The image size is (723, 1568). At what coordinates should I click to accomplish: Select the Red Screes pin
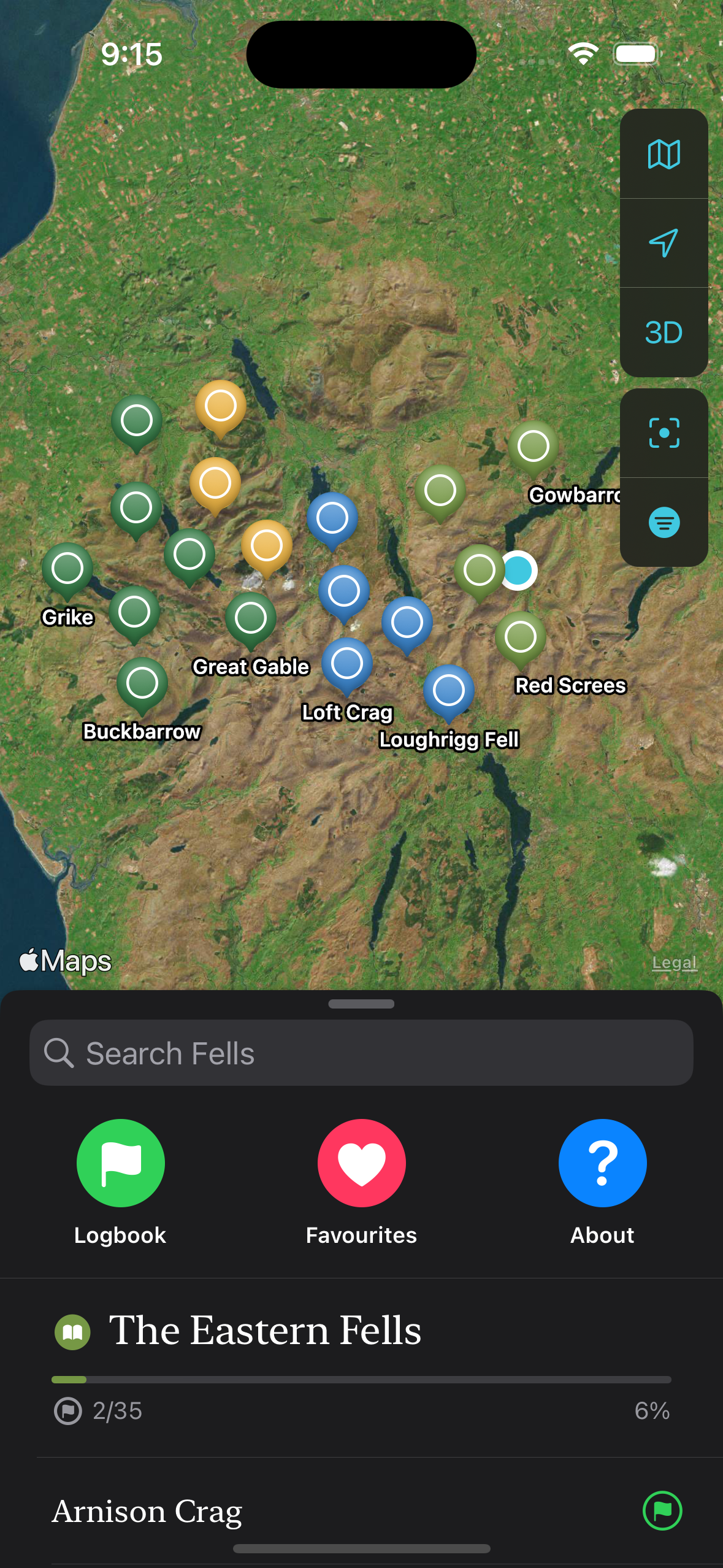(x=521, y=640)
